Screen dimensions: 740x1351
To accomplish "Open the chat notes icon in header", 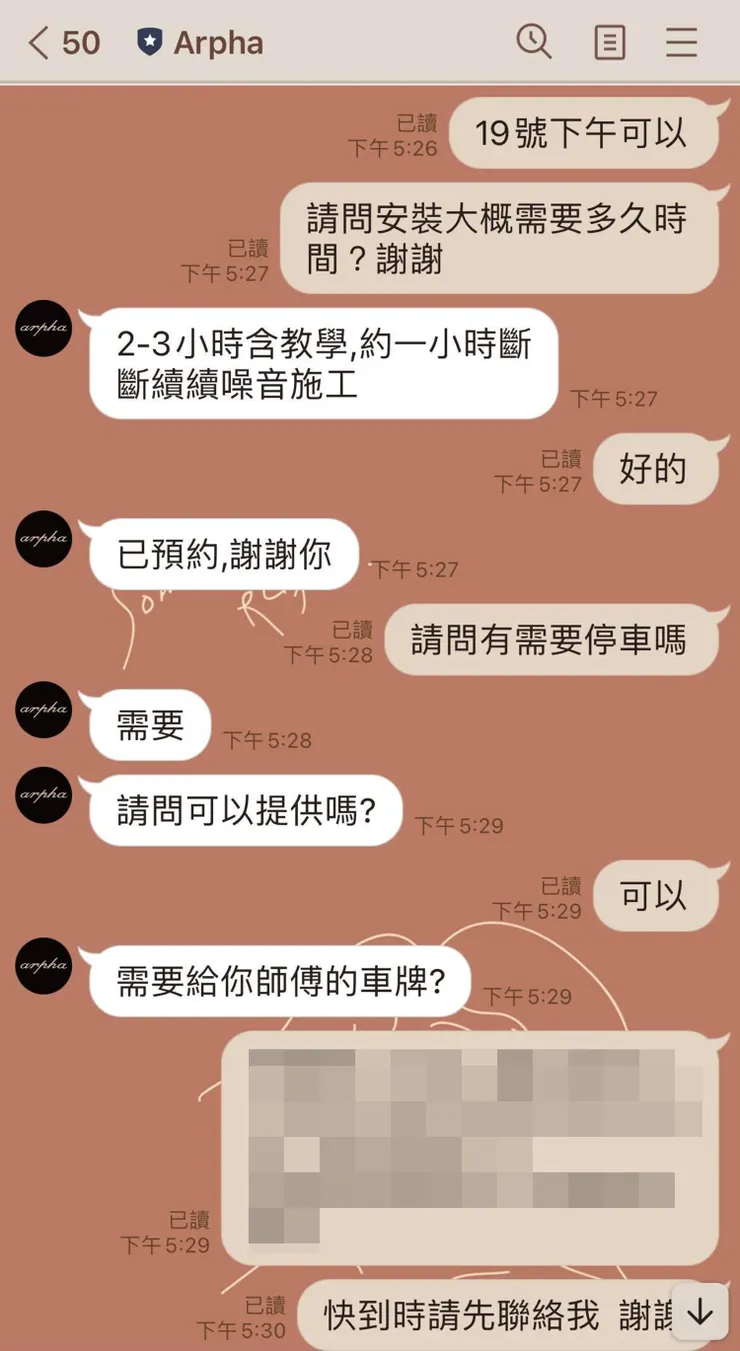I will click(610, 42).
